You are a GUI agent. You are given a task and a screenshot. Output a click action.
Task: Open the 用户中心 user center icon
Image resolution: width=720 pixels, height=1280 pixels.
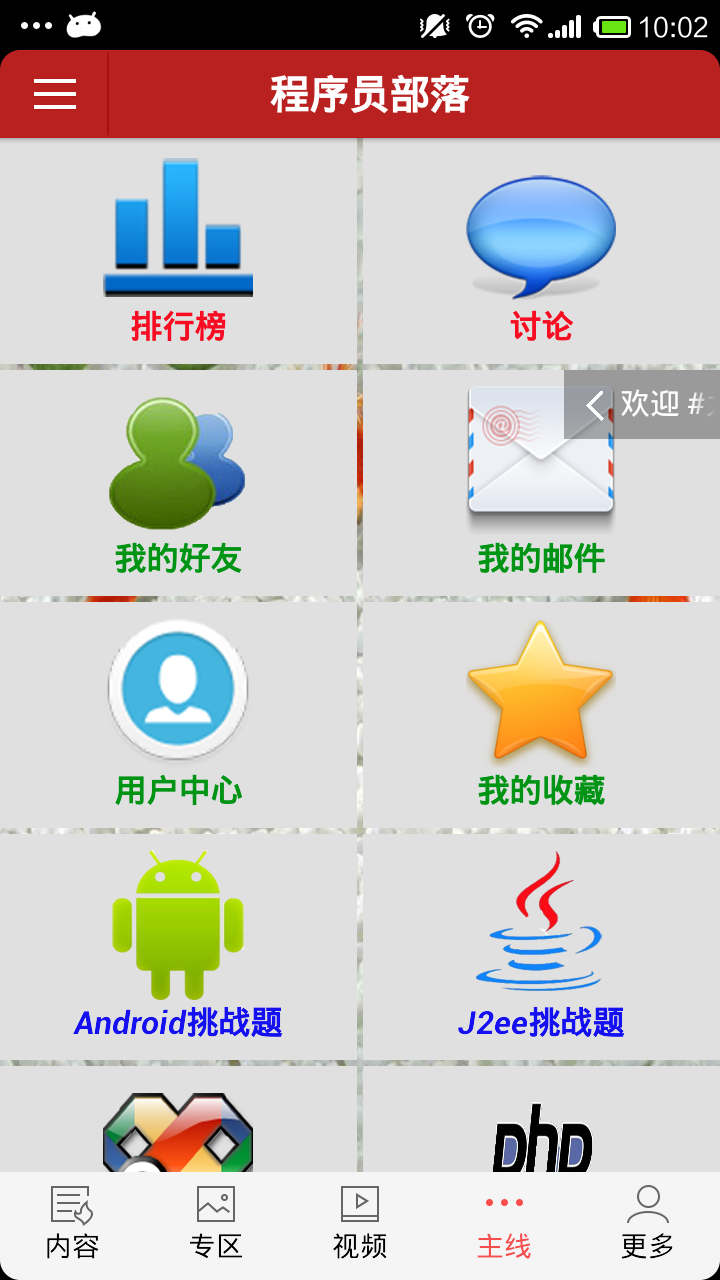click(178, 690)
